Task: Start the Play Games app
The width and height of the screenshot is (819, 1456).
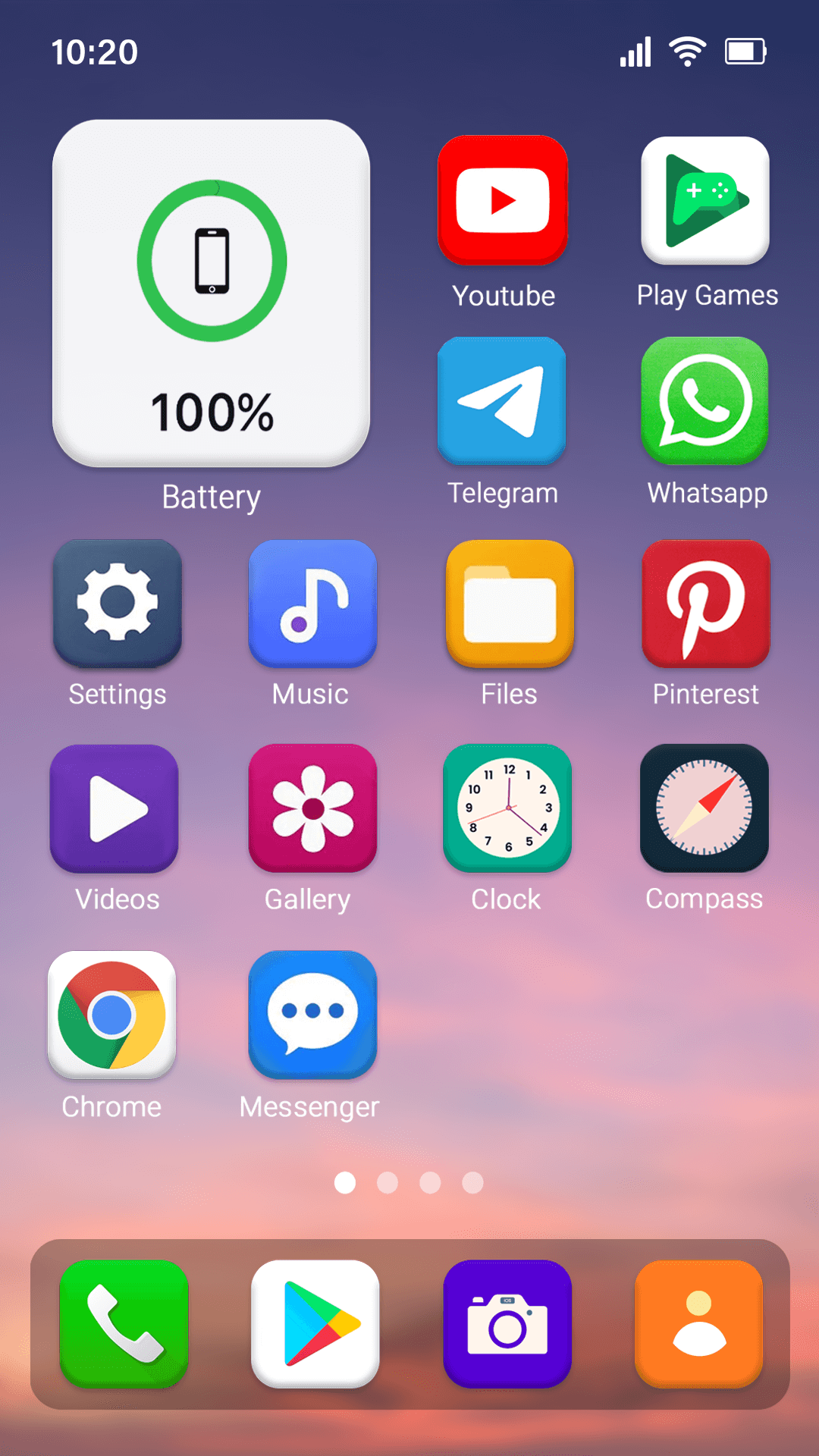Action: (x=704, y=200)
